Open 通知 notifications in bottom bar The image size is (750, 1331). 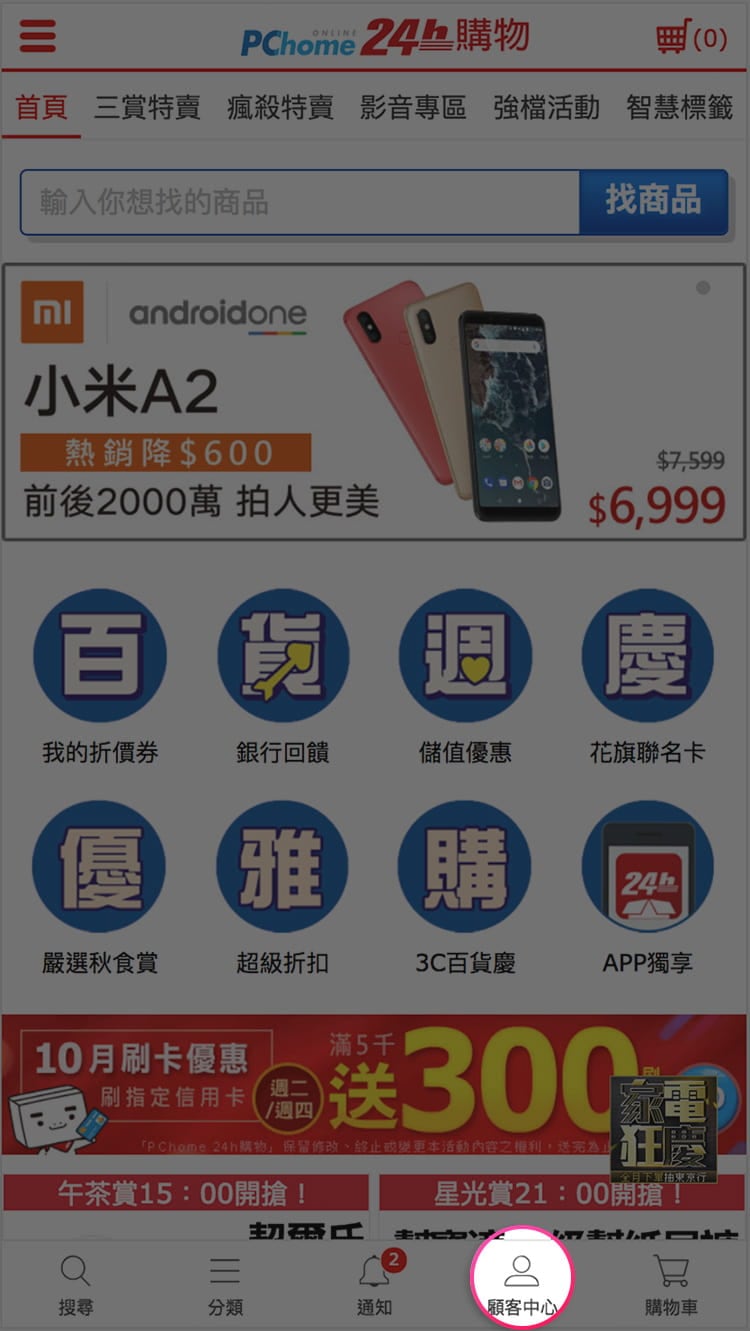(375, 1285)
